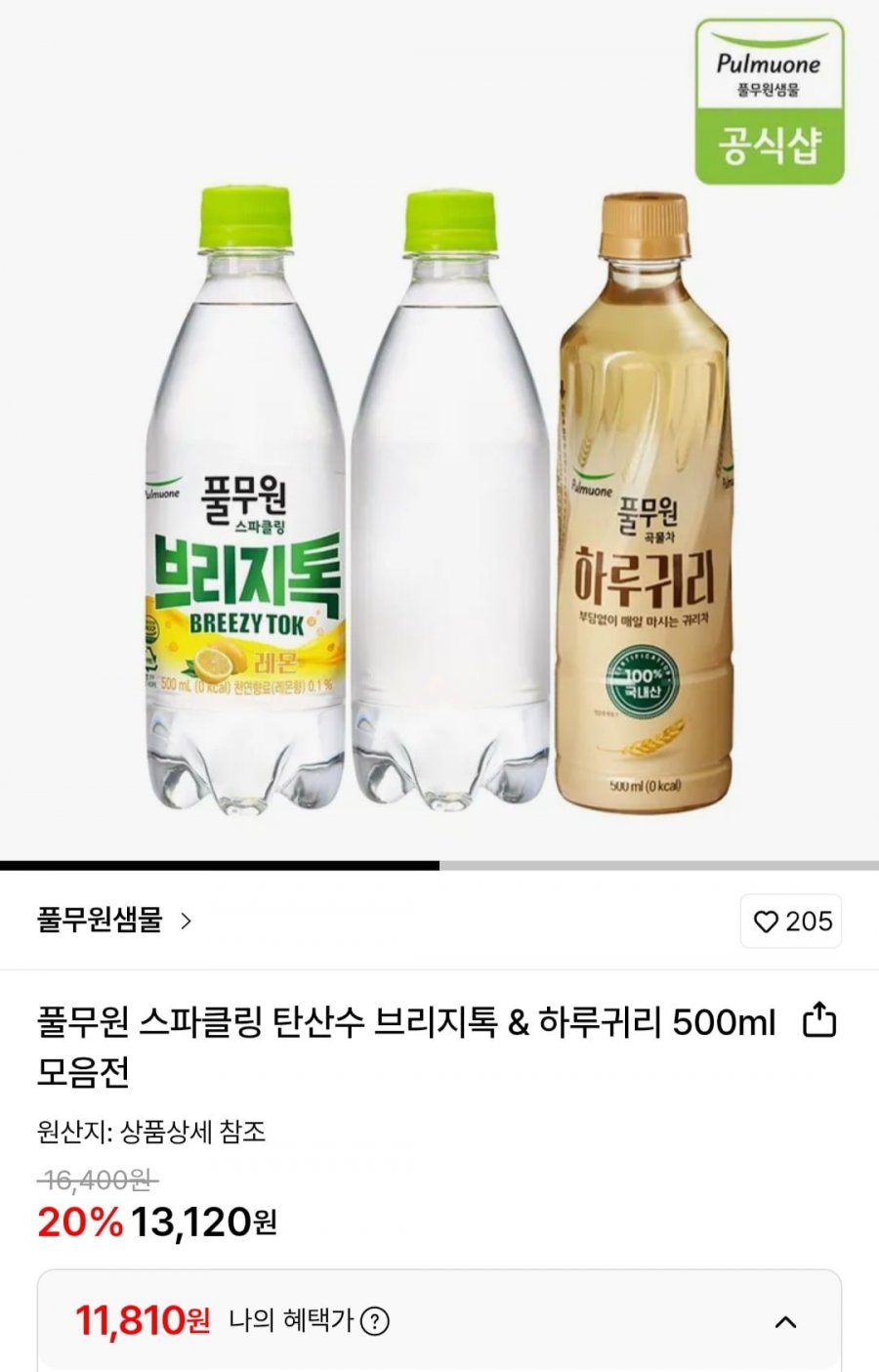Open the 풀무원샘물 store page

coord(114,921)
